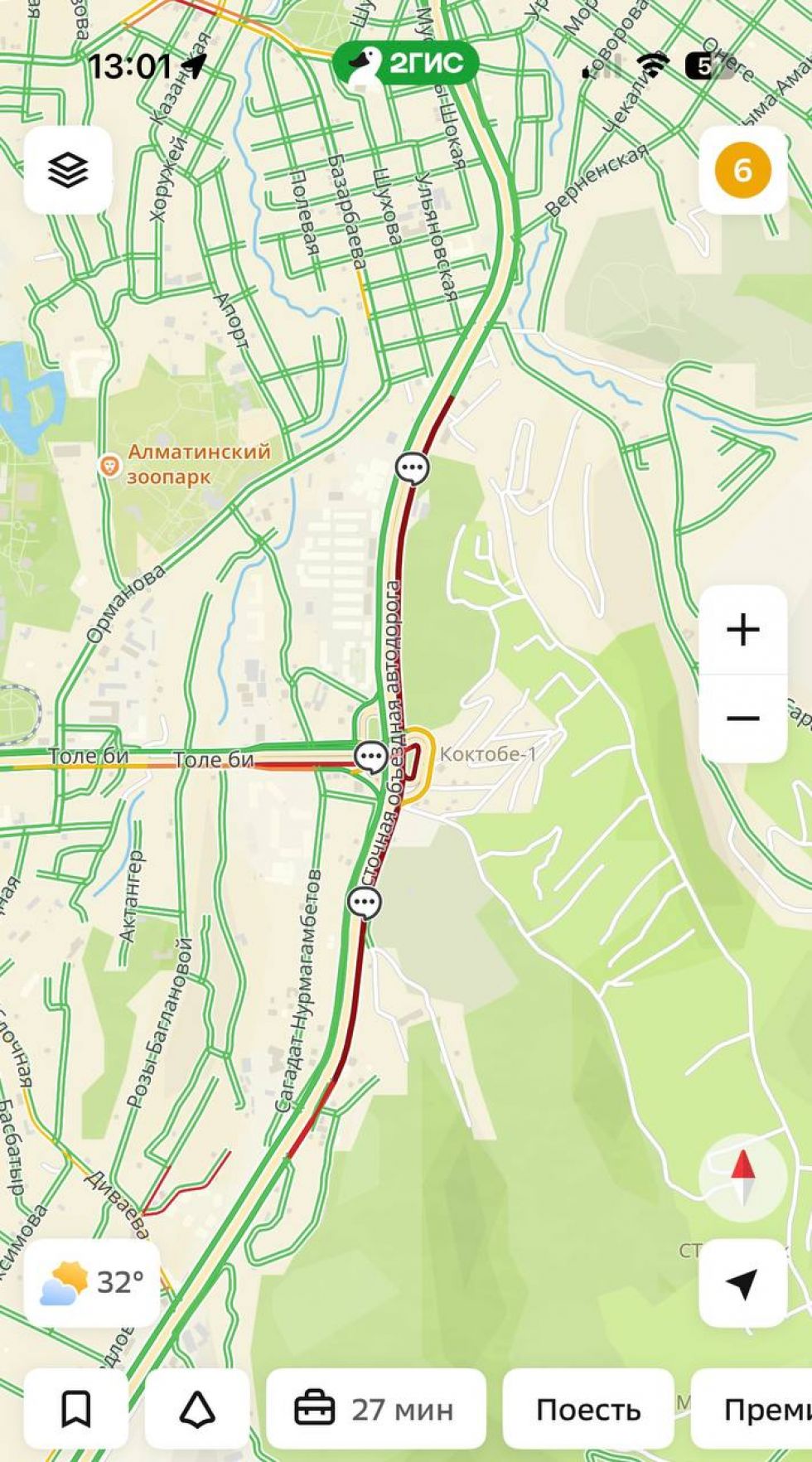
Task: Open the 32° weather widget
Action: coord(92,1283)
